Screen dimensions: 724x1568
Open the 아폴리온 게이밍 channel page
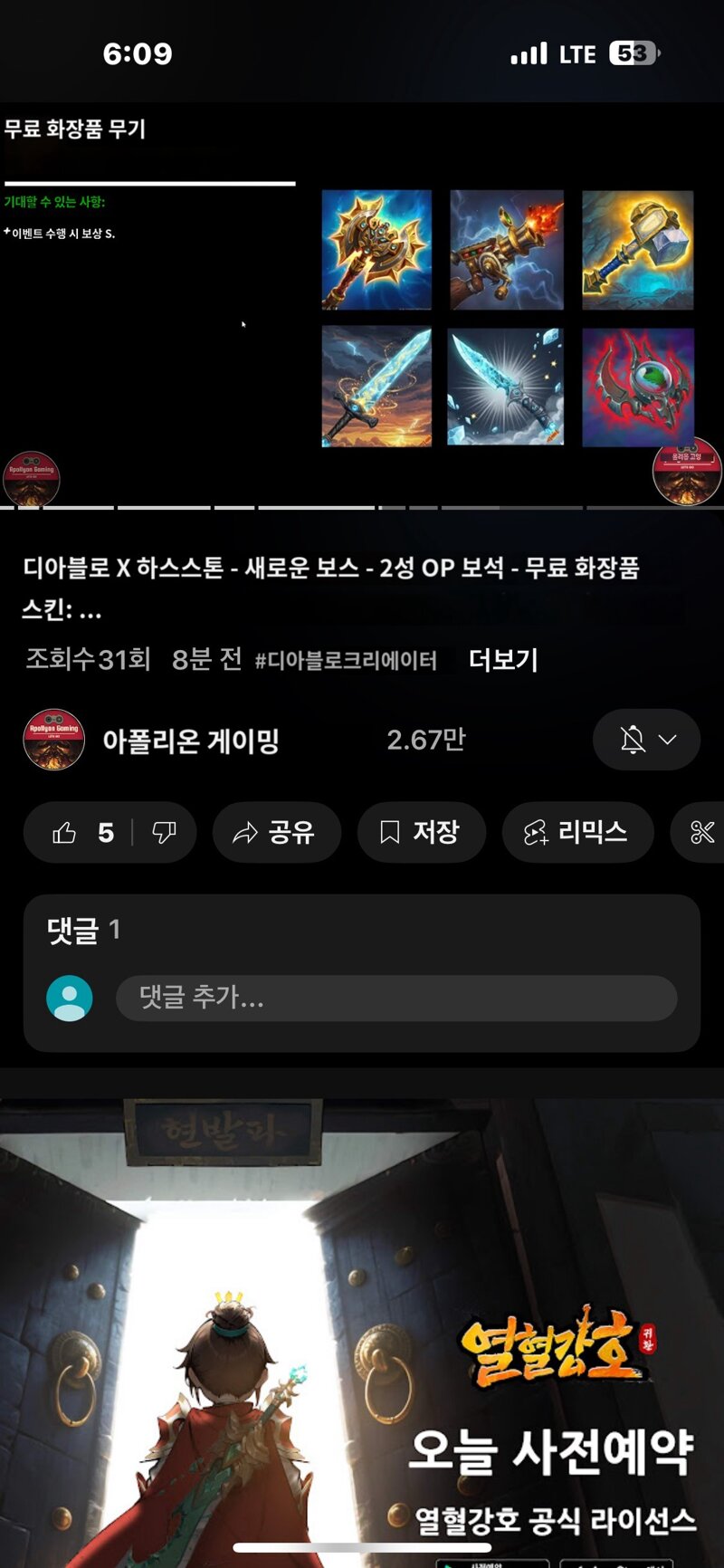190,741
